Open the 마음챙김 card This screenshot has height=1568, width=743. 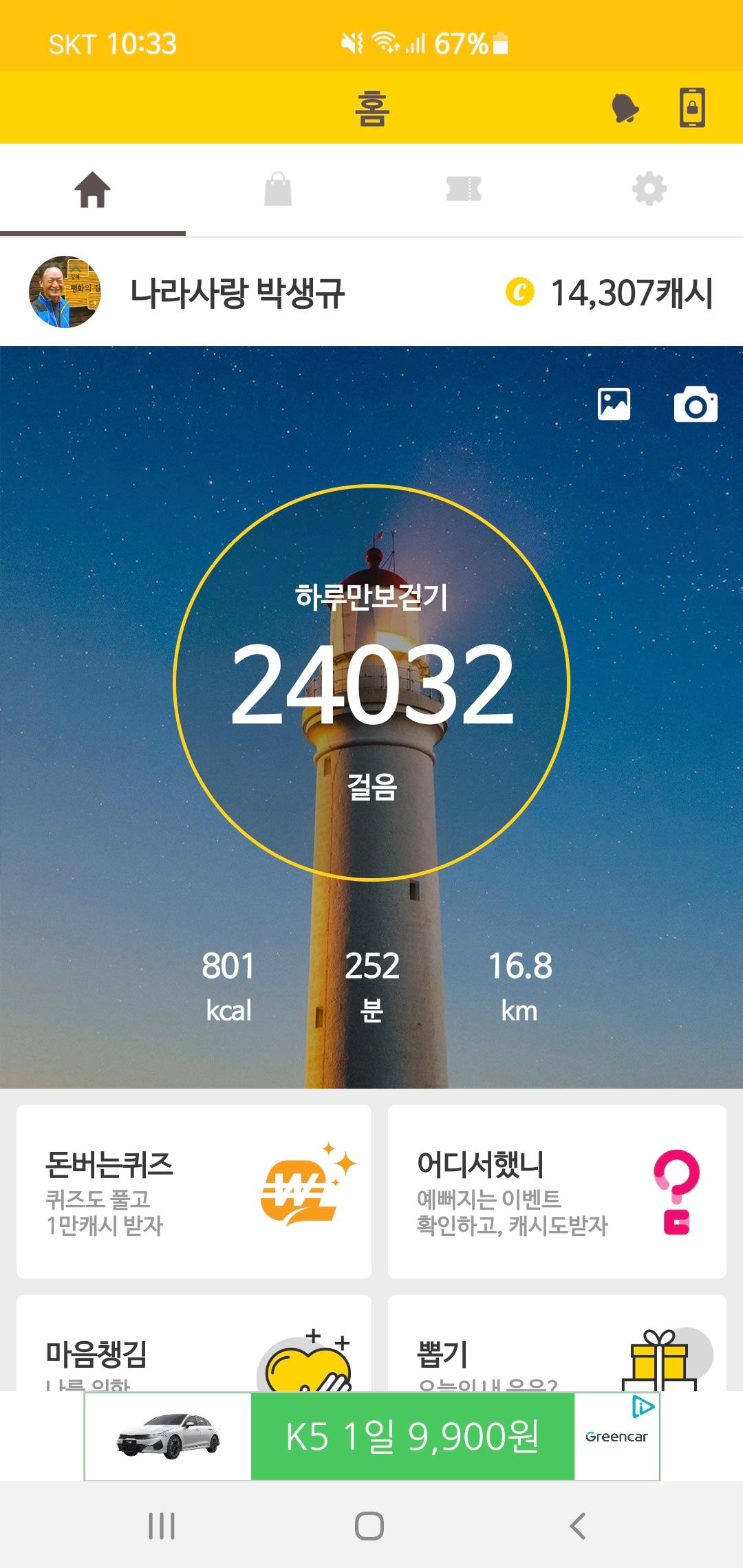click(194, 1348)
